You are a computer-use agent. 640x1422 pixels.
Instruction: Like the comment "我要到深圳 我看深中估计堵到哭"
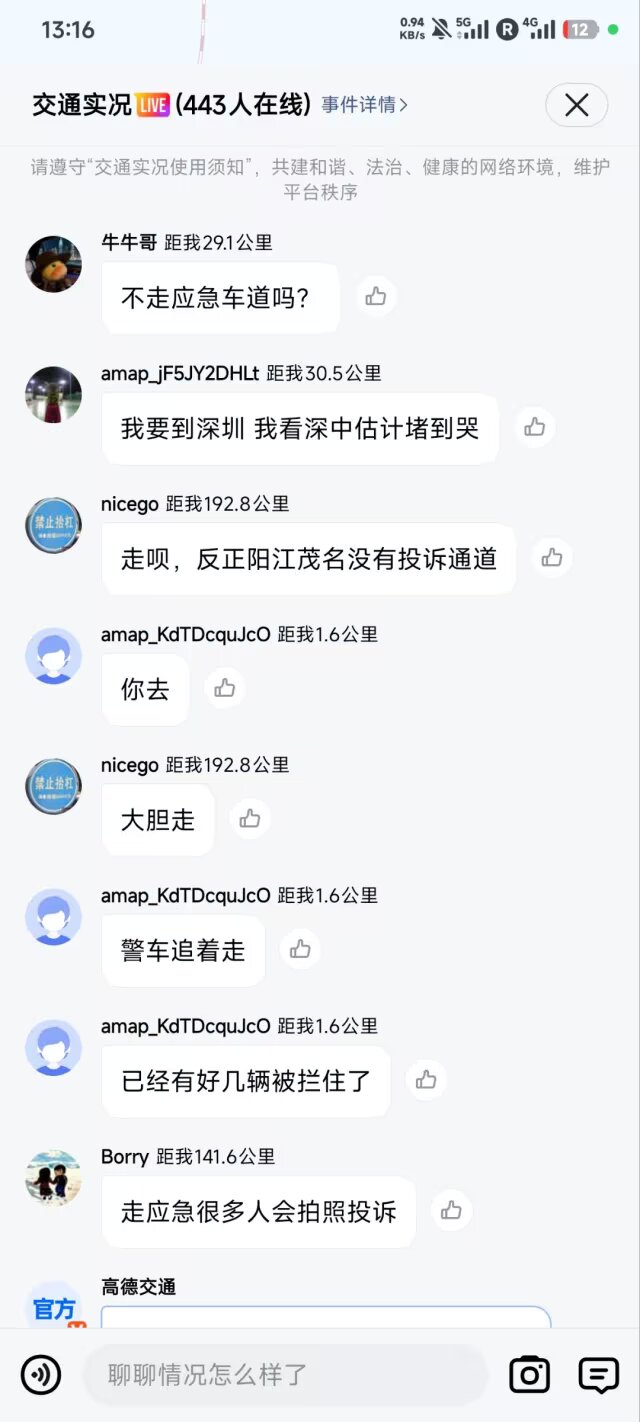(535, 427)
